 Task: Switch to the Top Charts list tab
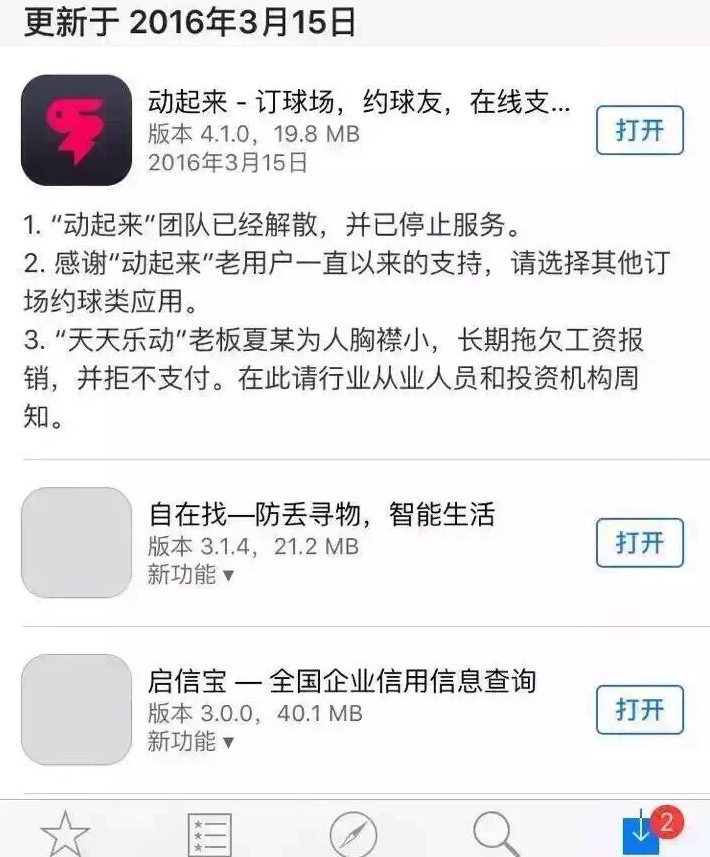click(x=210, y=833)
